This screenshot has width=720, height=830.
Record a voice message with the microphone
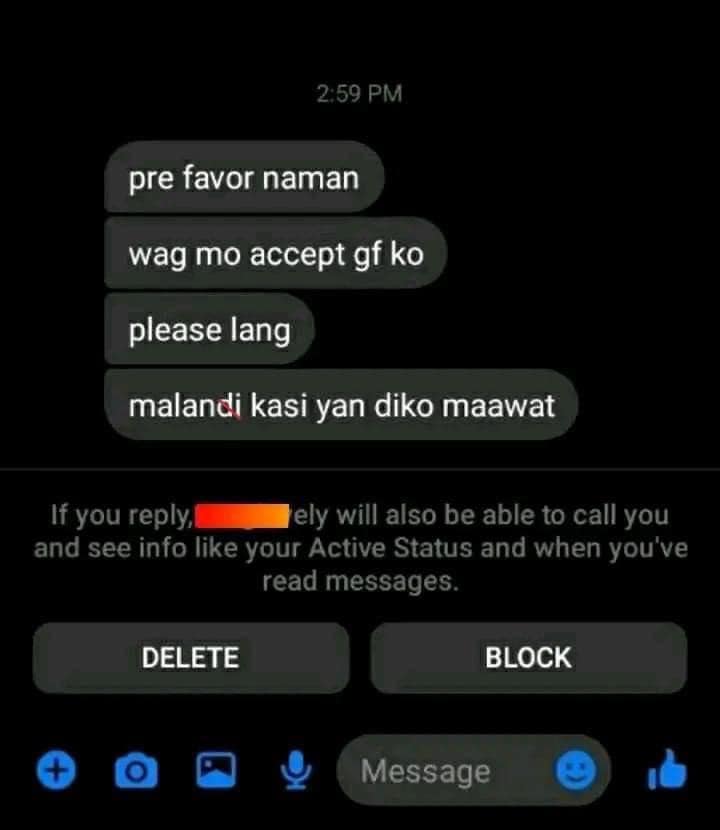[294, 770]
